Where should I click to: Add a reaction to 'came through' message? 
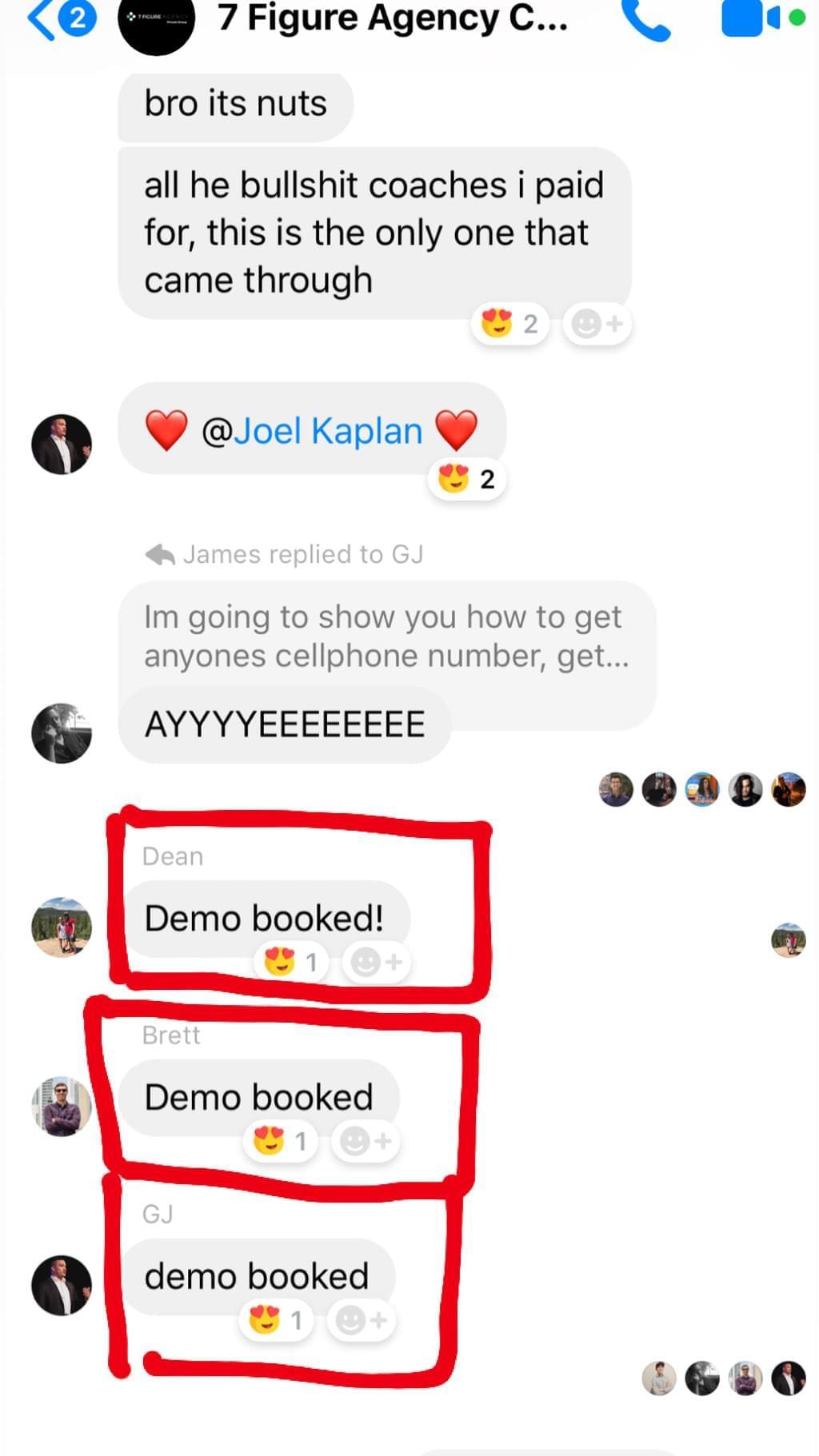[597, 324]
